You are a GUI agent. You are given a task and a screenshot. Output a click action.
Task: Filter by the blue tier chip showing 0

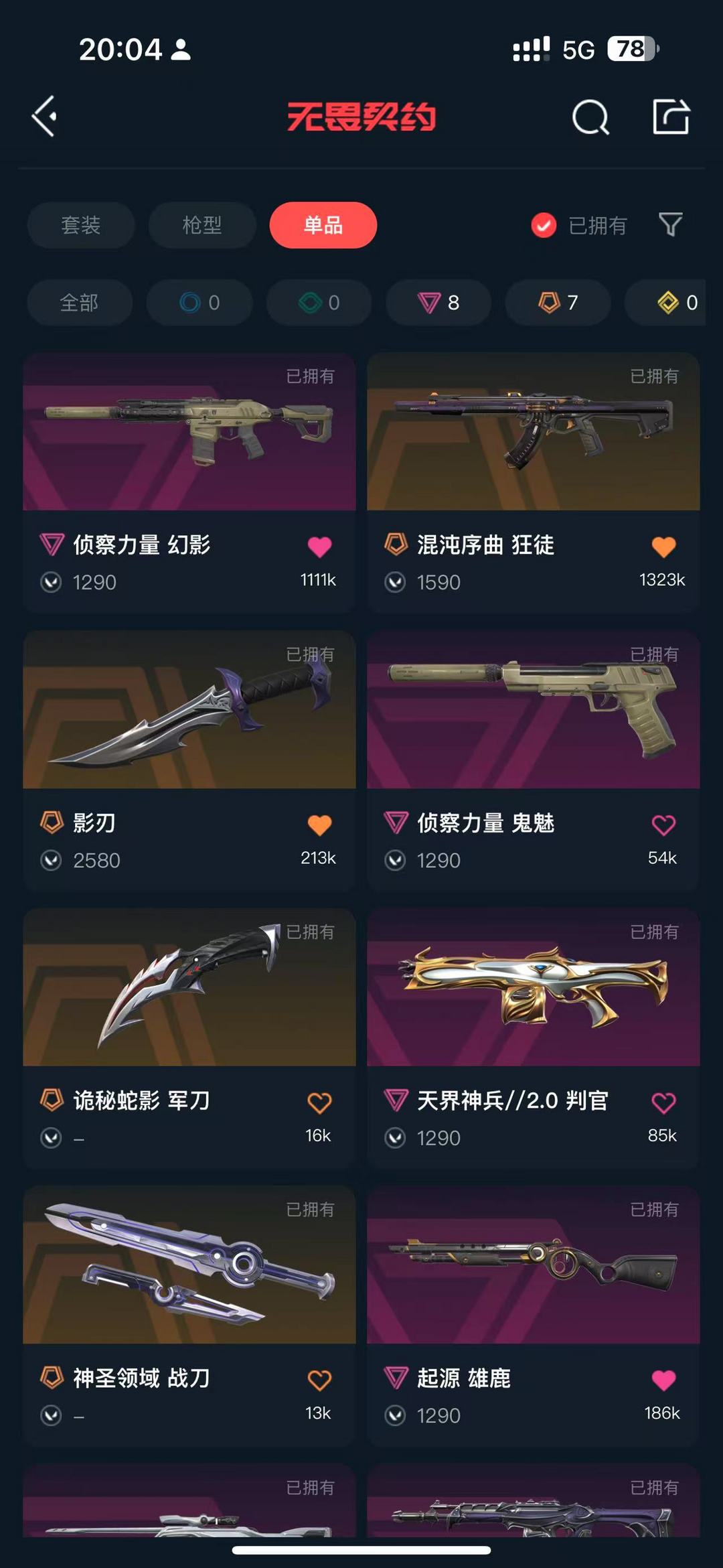click(x=199, y=303)
